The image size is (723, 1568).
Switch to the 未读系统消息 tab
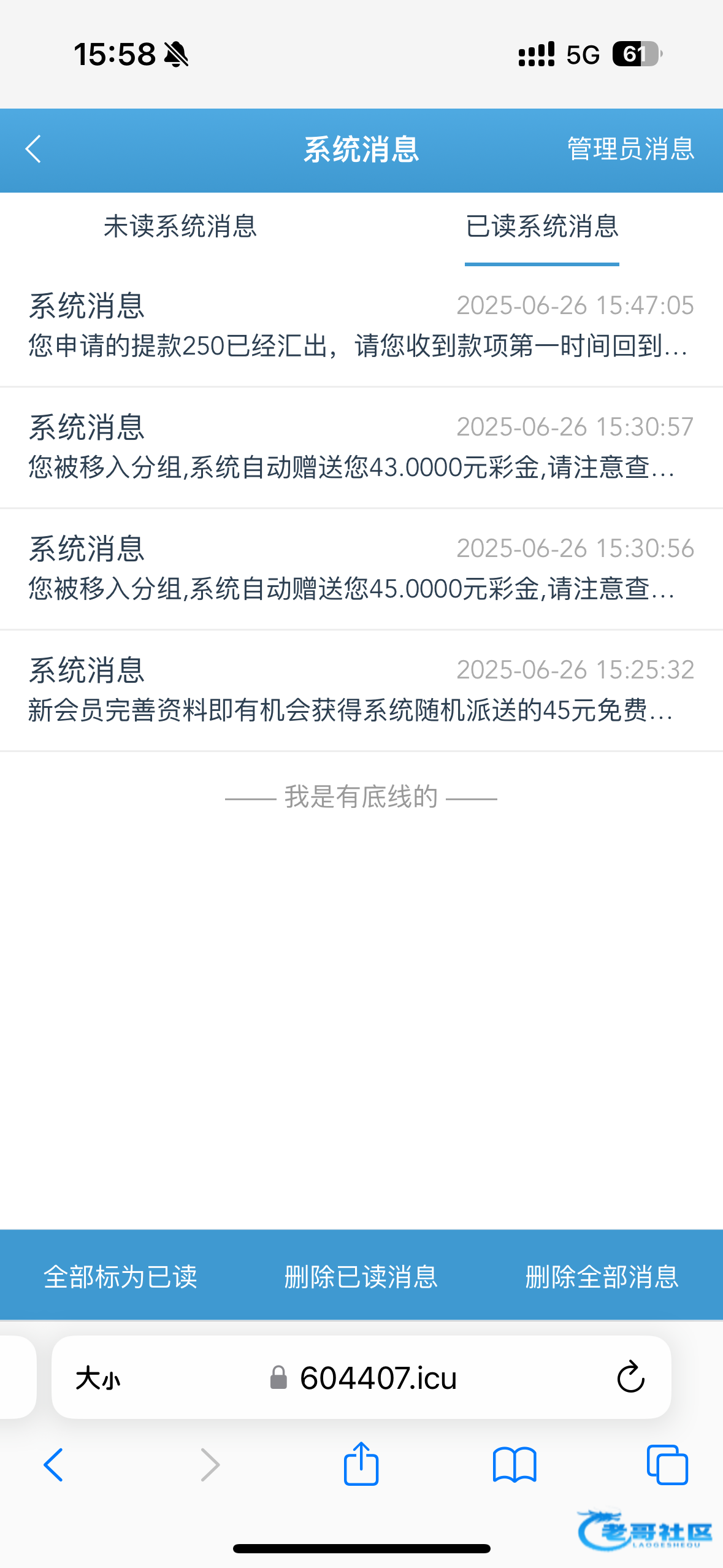pos(180,226)
